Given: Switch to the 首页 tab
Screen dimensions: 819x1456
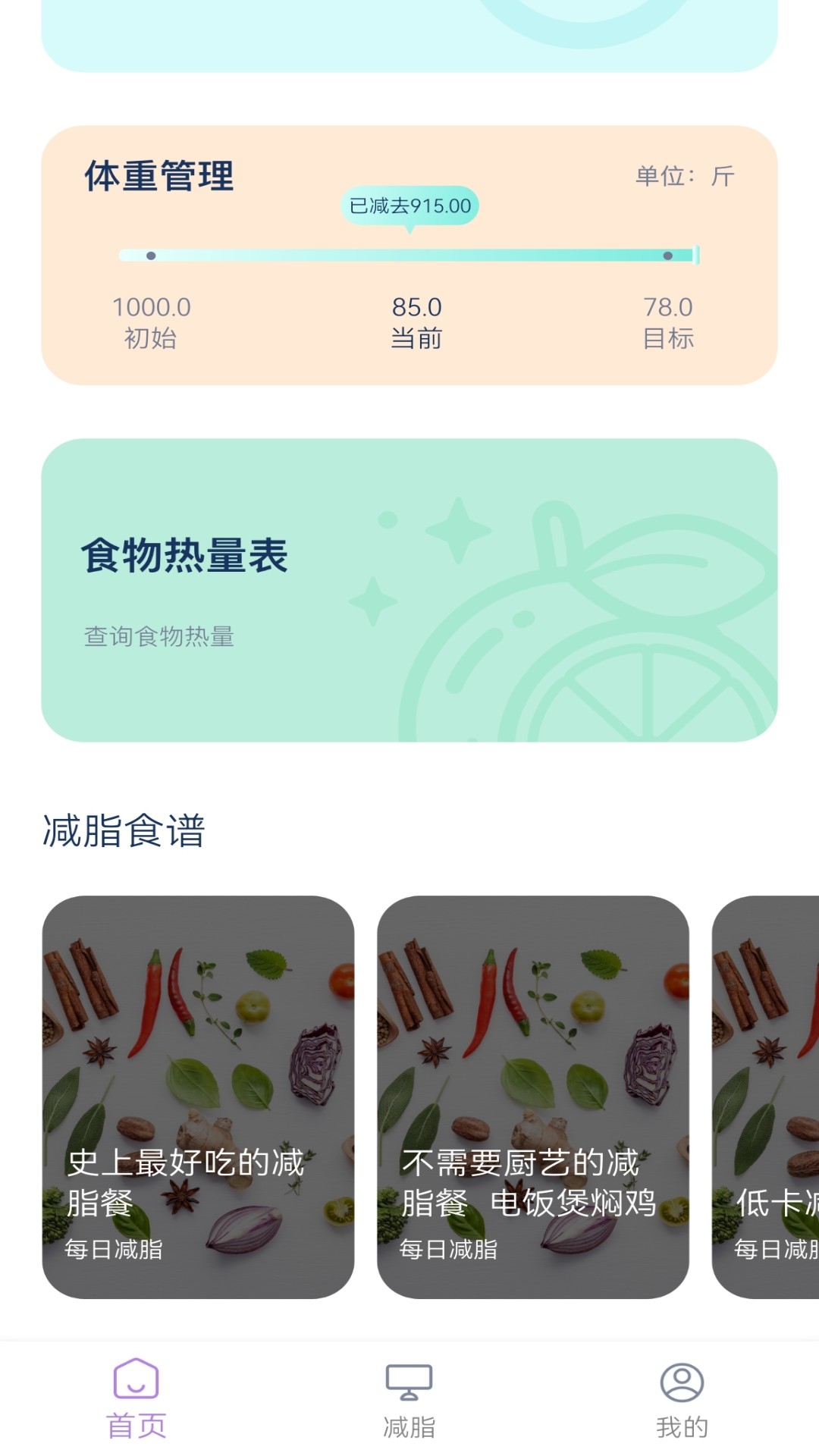Looking at the screenshot, I should pos(136,1418).
